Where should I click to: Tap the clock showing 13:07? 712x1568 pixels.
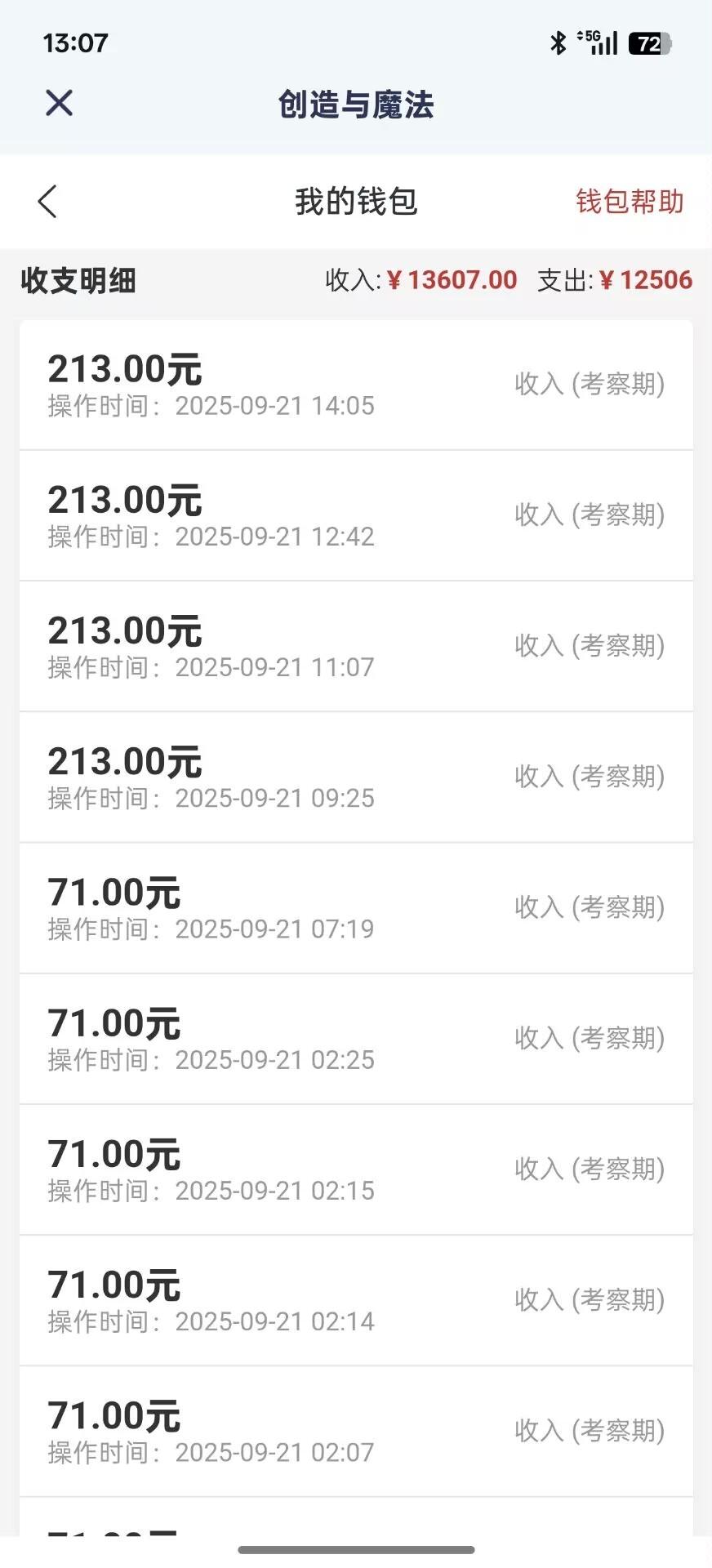(76, 42)
